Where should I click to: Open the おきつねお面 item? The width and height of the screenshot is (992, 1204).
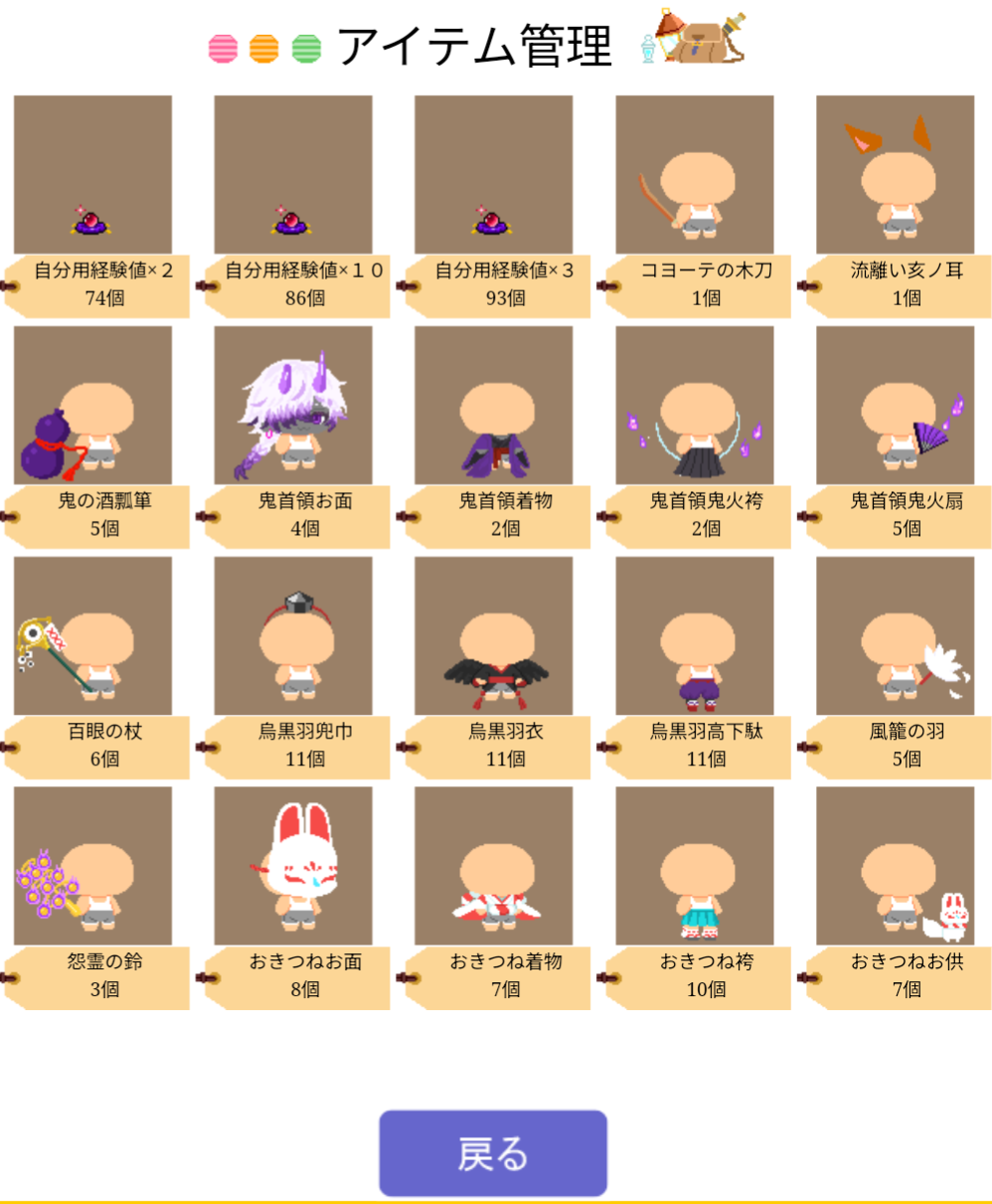coord(293,867)
